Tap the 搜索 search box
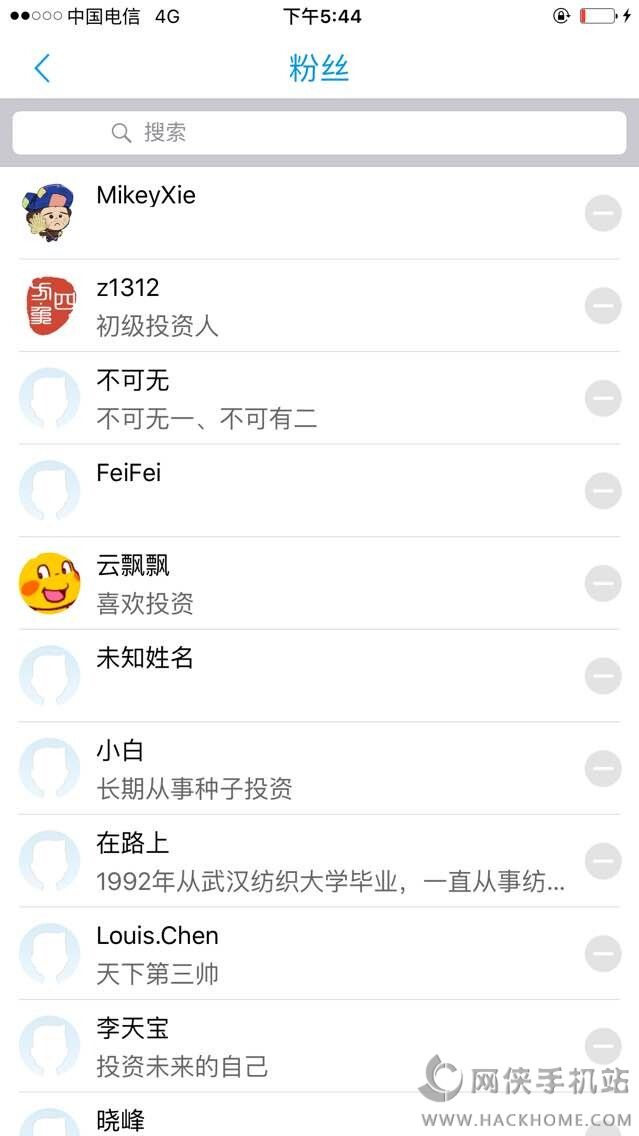 (319, 132)
